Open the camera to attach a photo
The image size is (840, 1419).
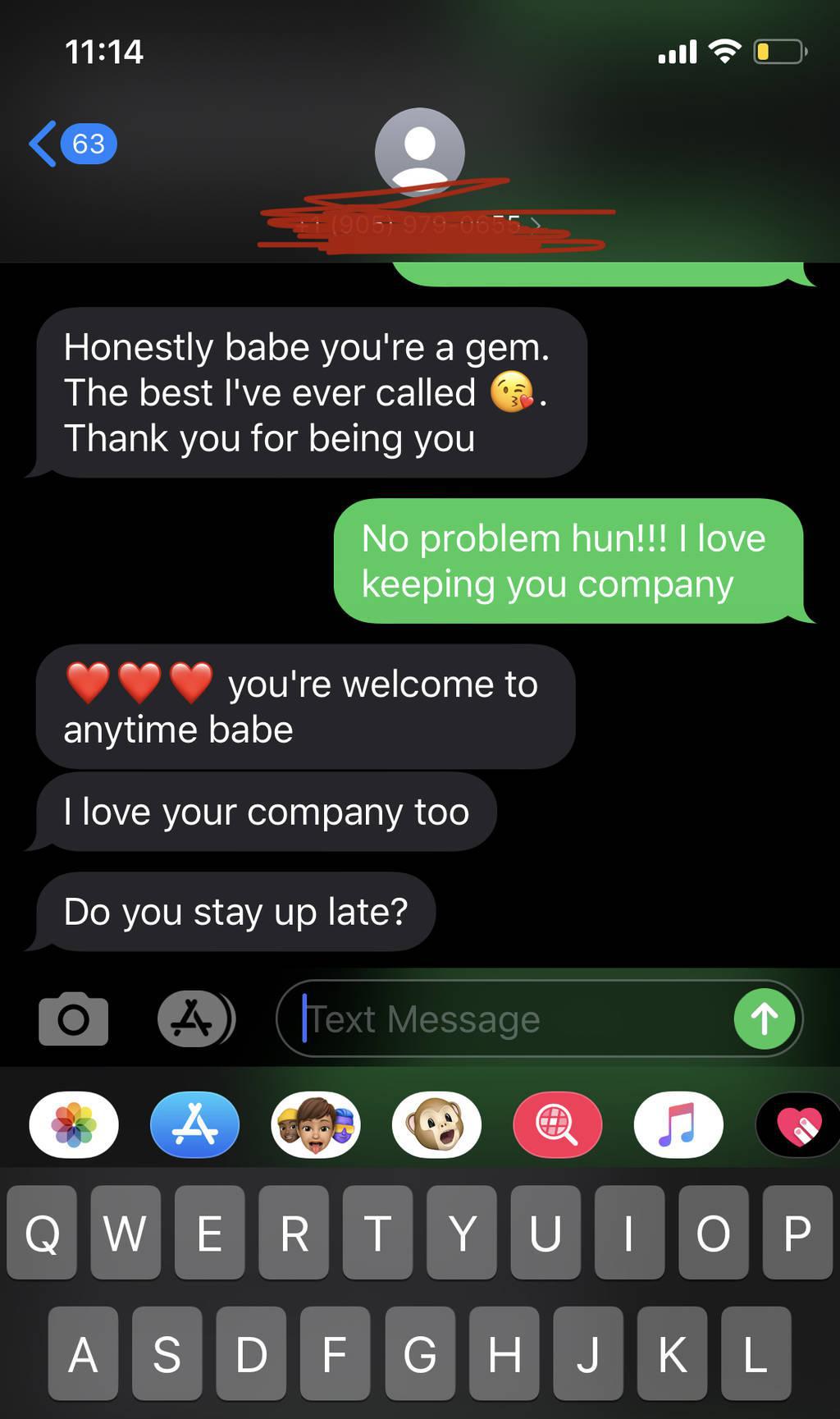click(73, 1018)
